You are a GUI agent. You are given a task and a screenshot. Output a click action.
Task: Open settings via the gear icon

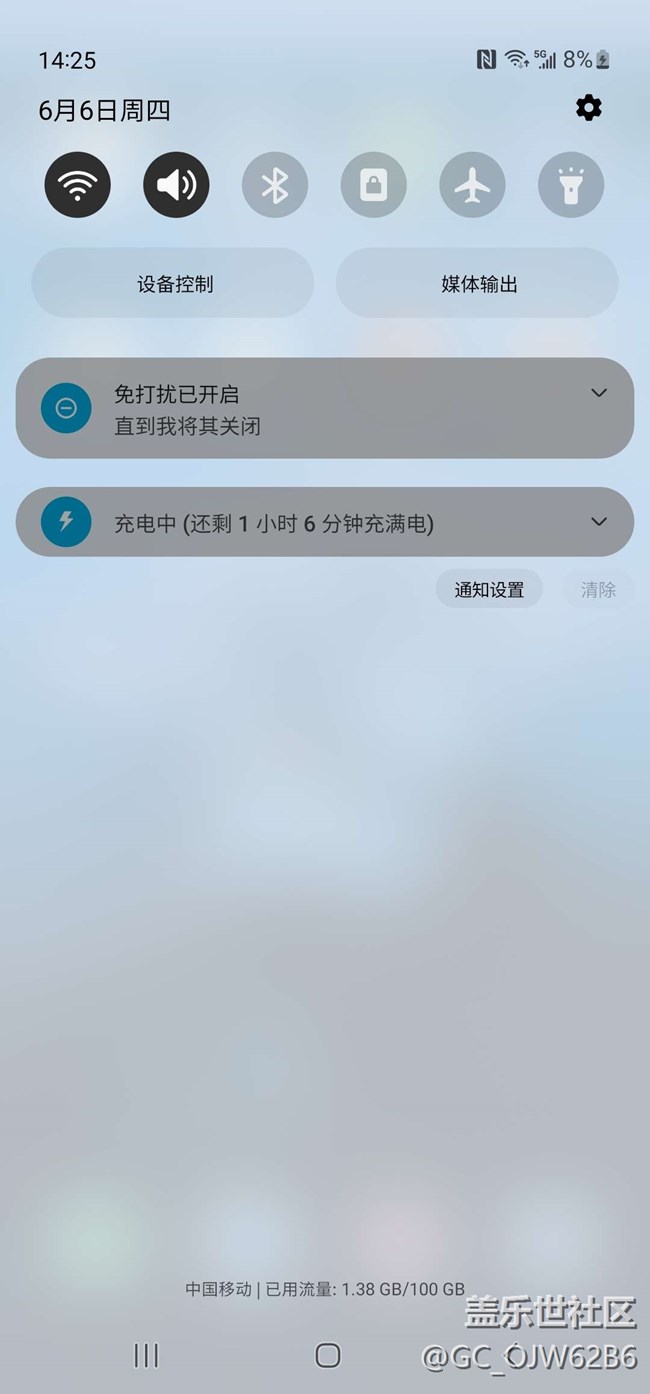[589, 108]
